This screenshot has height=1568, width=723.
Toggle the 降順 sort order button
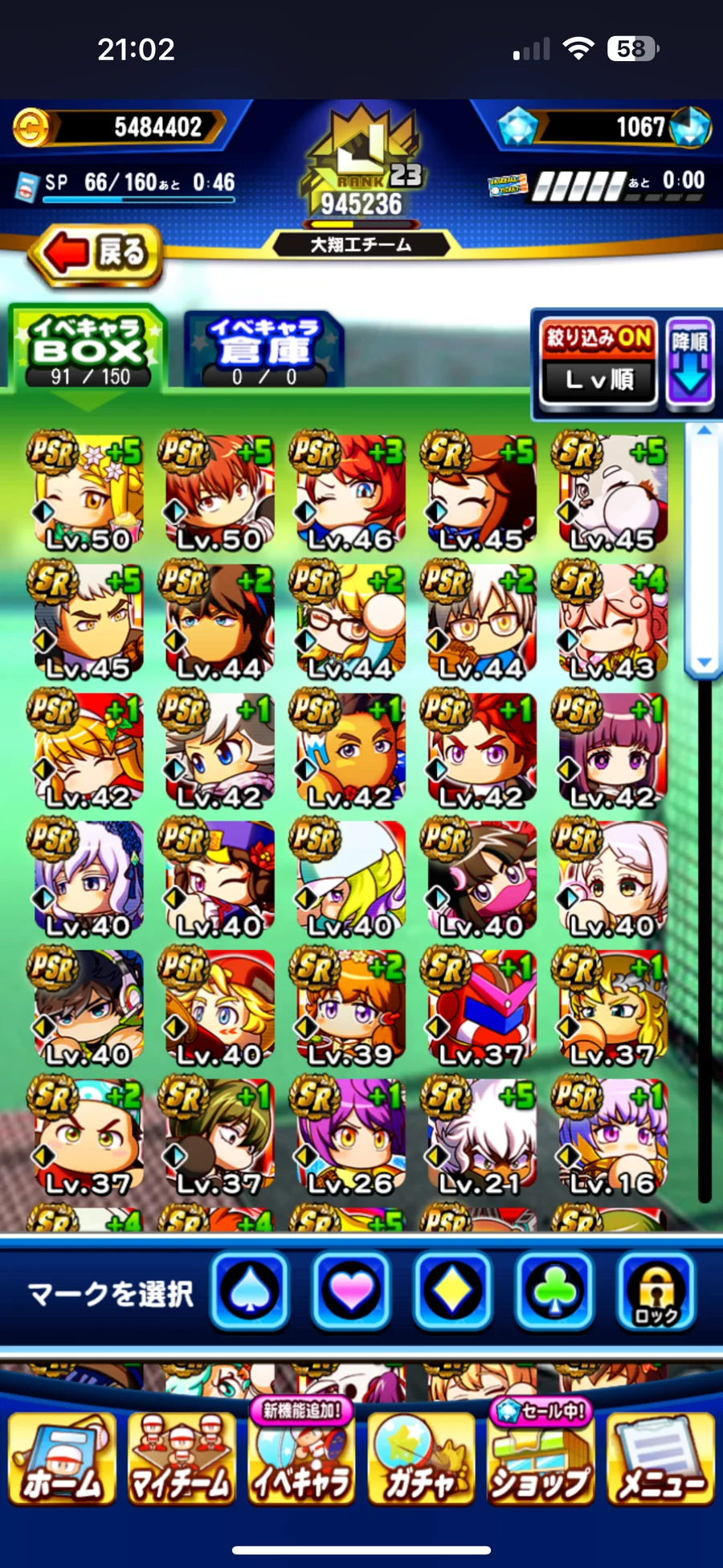click(689, 362)
